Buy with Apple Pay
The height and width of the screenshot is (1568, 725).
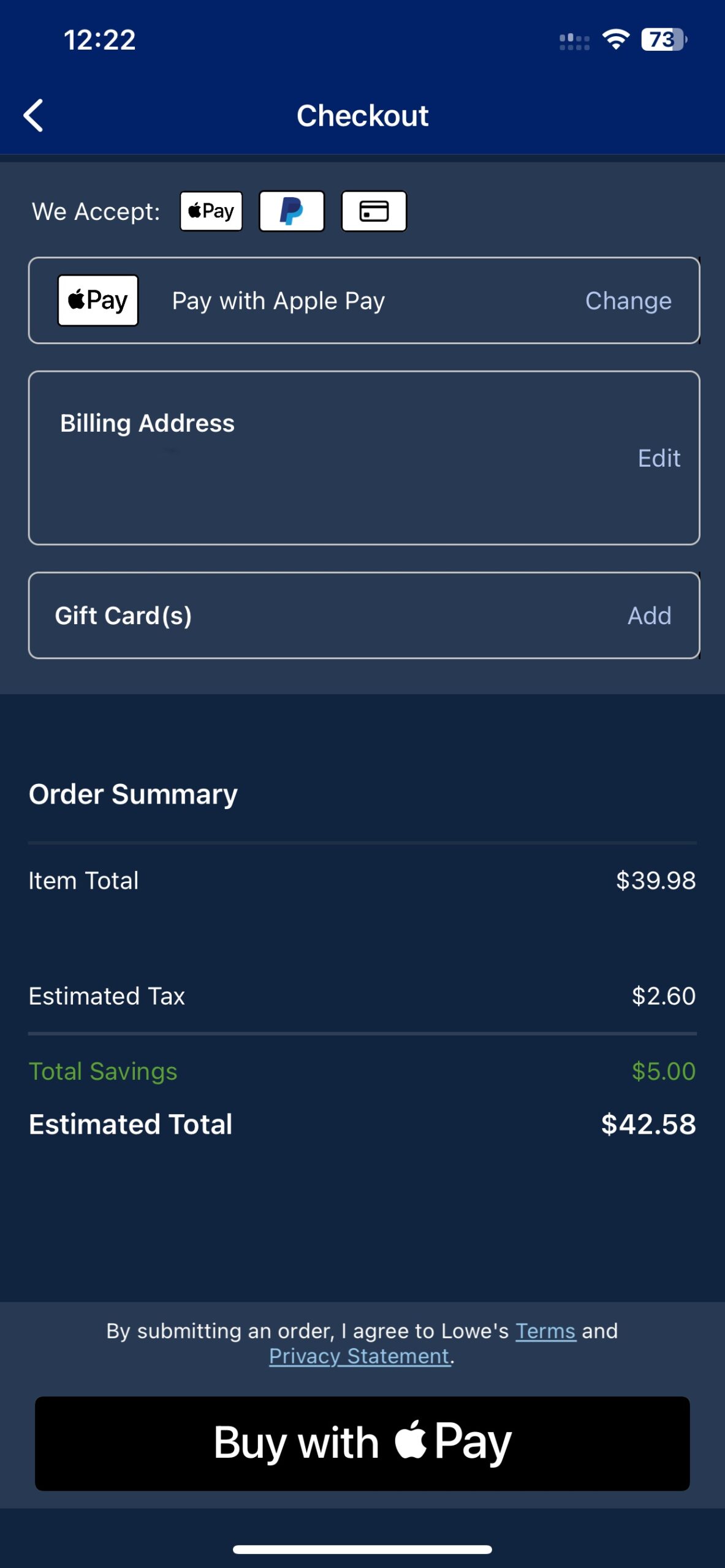(362, 1443)
